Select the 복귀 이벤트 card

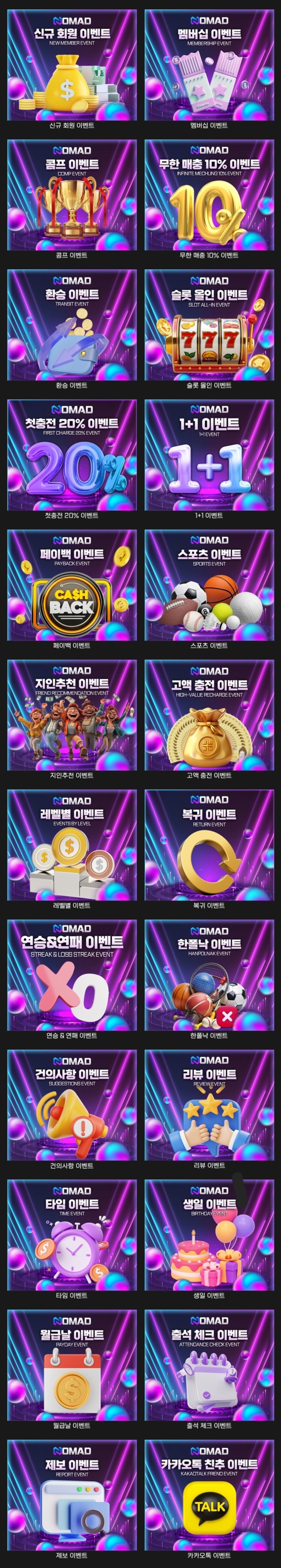coord(209,845)
